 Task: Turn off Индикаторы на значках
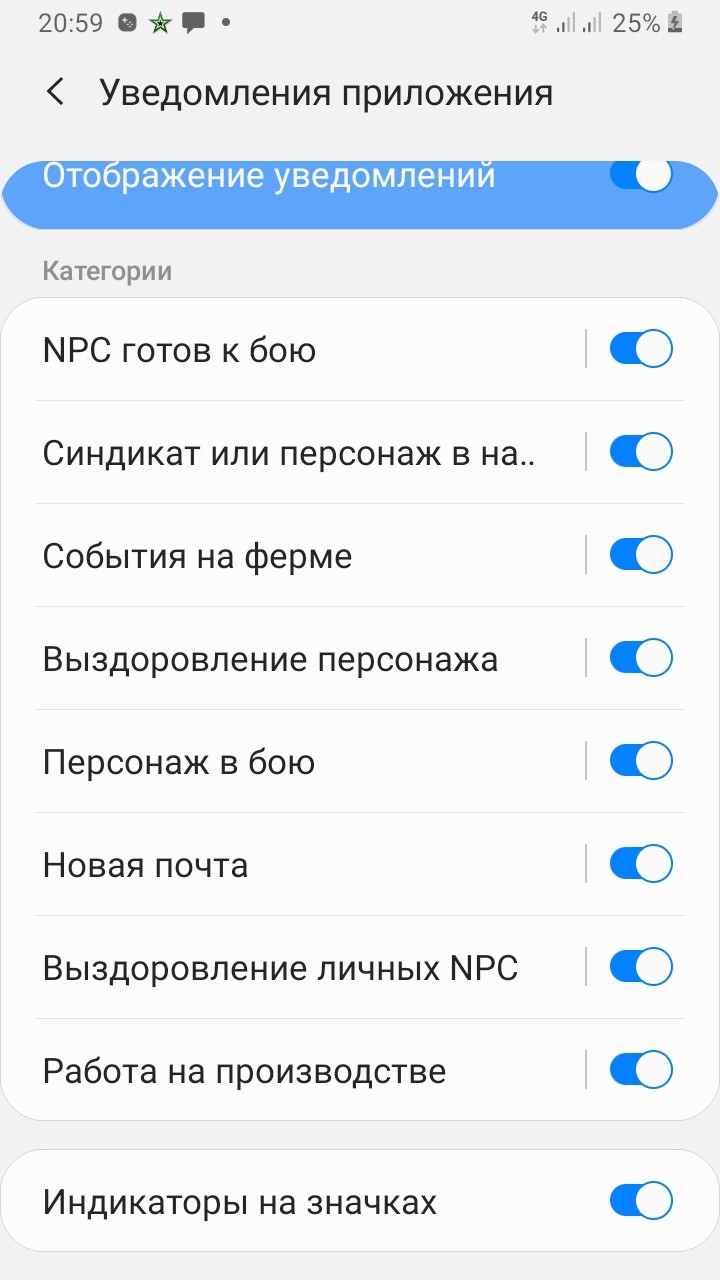(x=641, y=1201)
